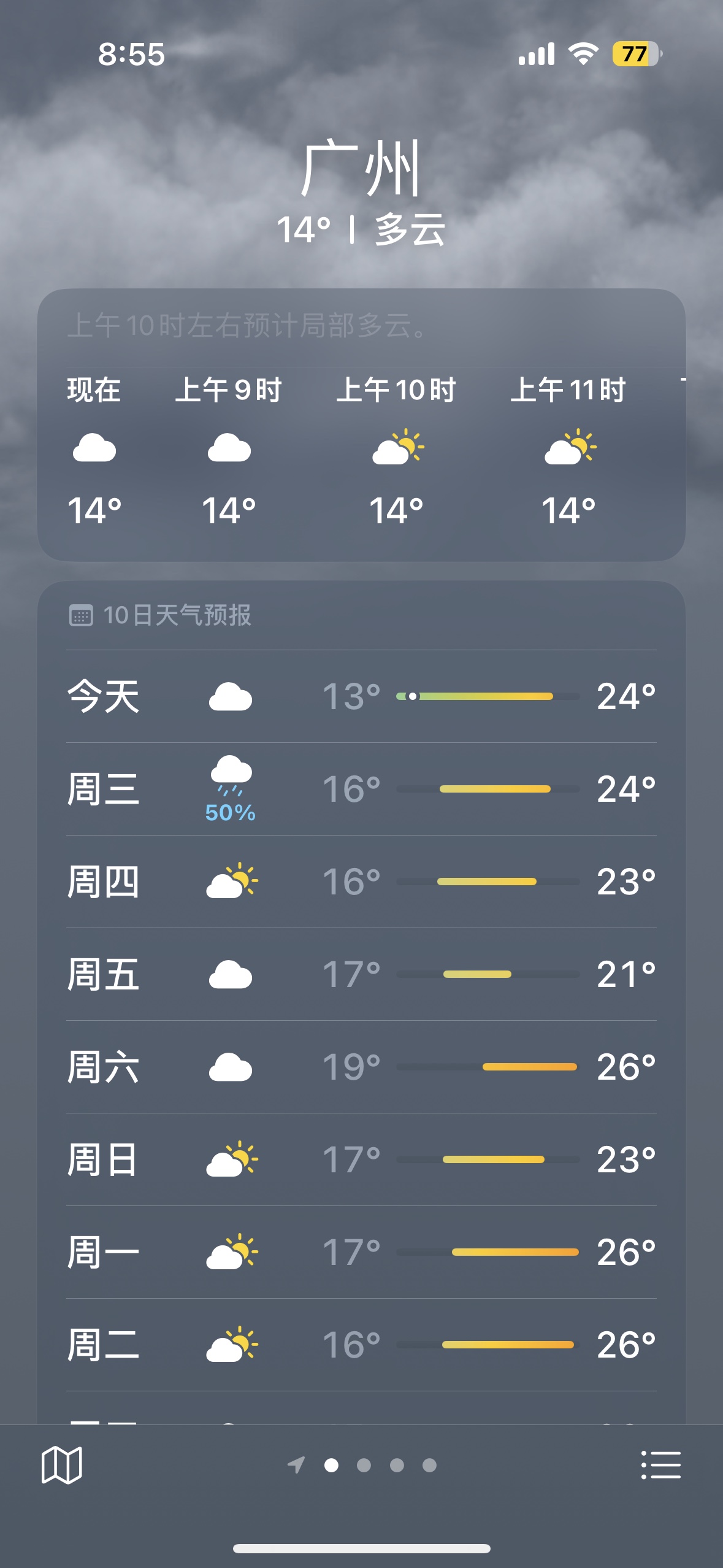
Task: Open Tuesday (周二) forecast row
Action: tap(361, 1345)
